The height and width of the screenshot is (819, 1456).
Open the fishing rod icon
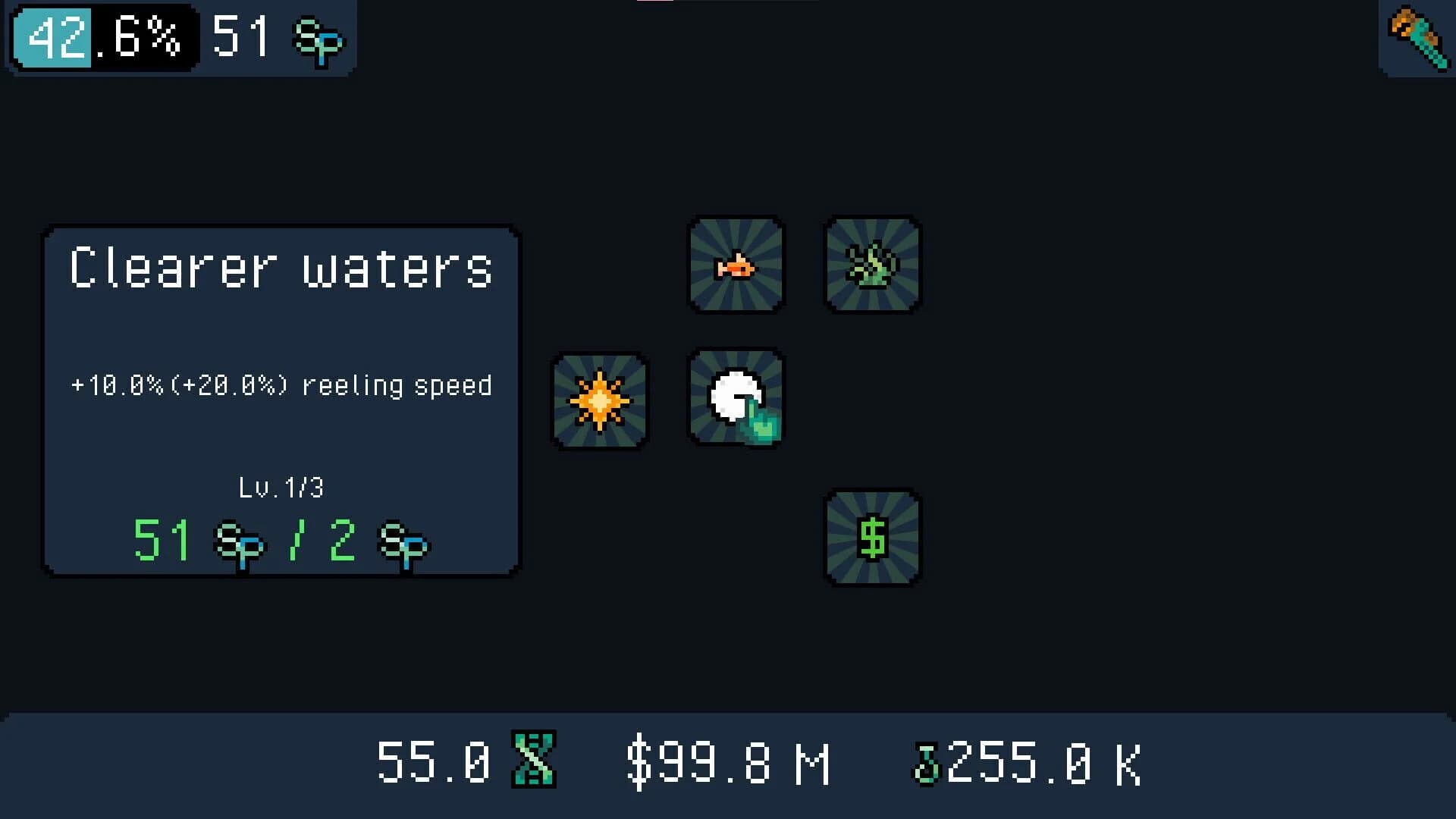pos(1417,38)
